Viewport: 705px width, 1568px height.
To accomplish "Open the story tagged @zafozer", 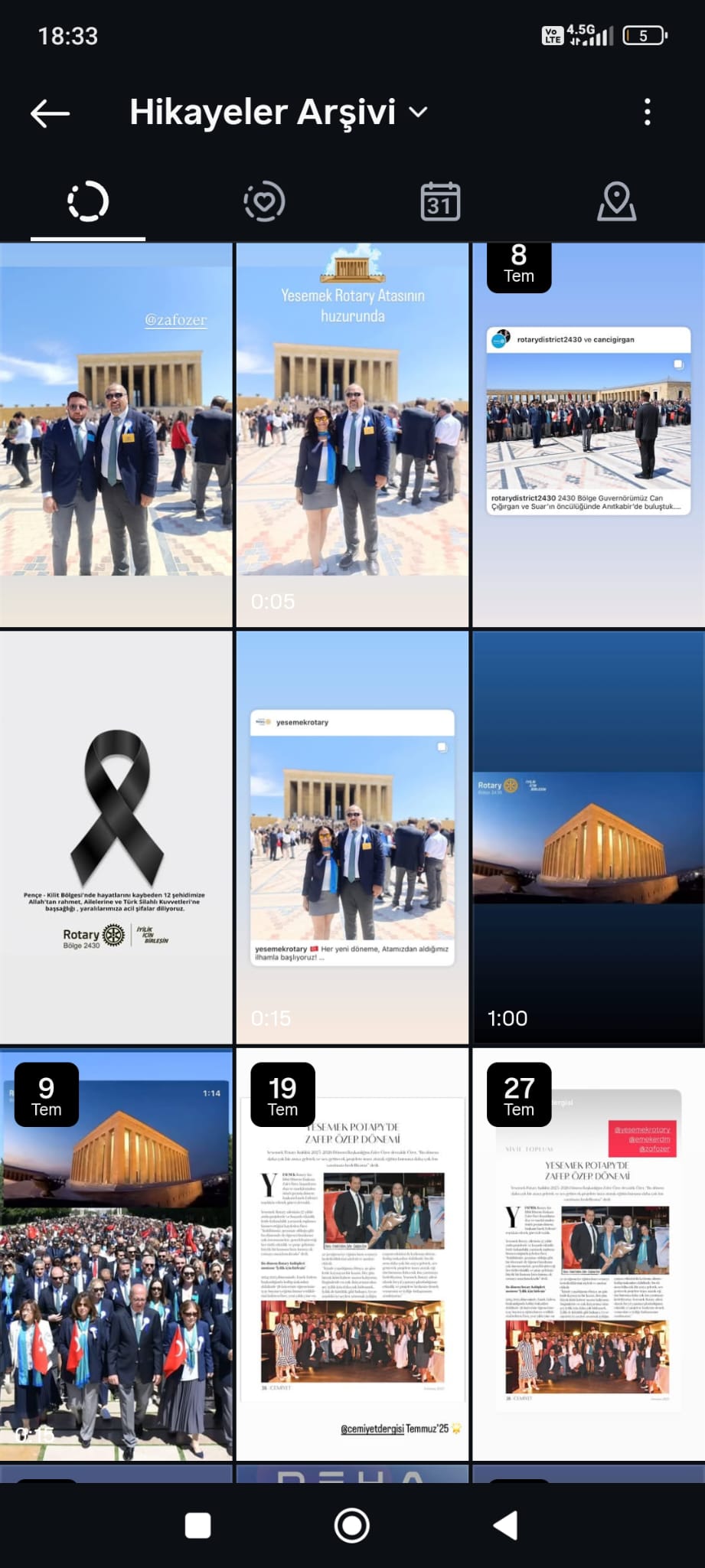I will [116, 436].
